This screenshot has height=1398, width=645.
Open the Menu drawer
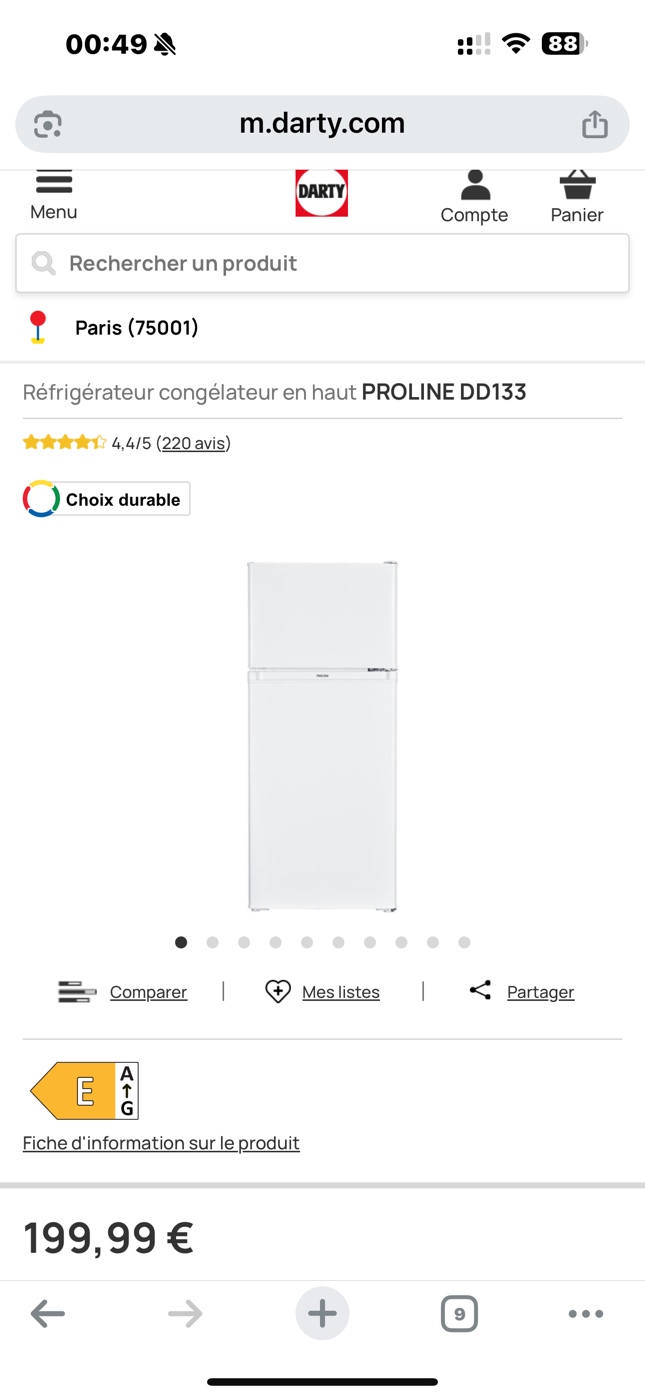pyautogui.click(x=54, y=194)
